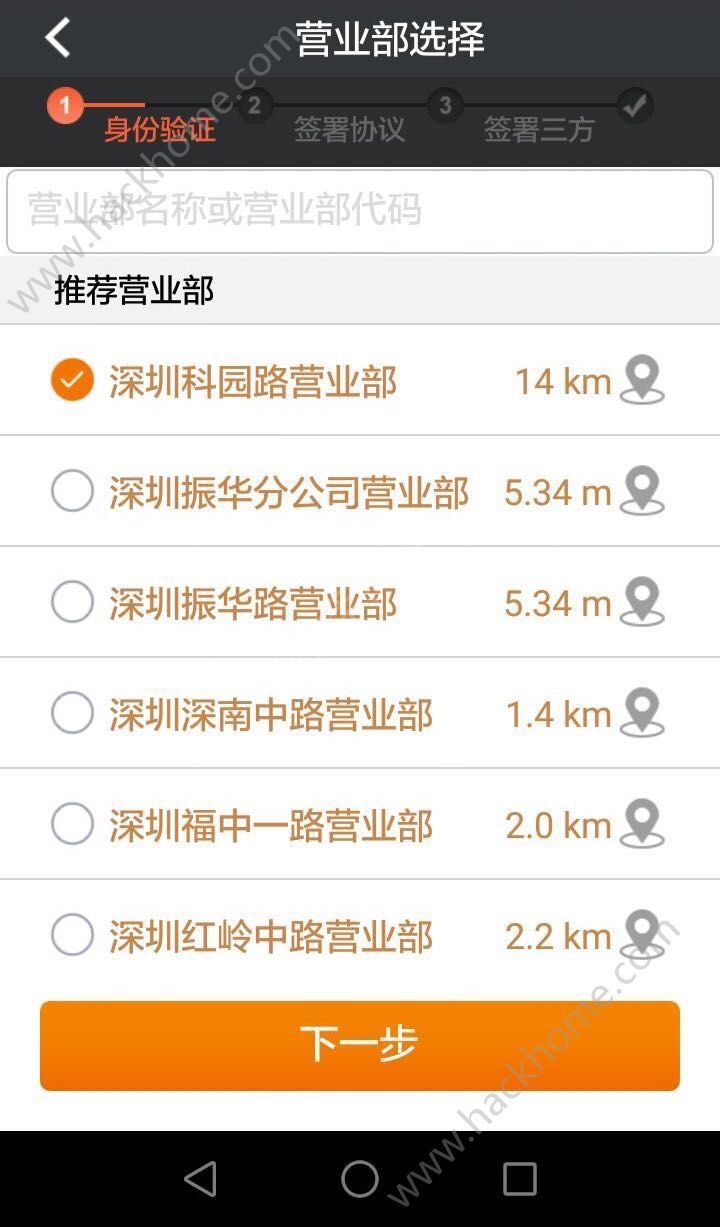Select the 深圳科园路营业部 radio button
Viewport: 720px width, 1227px height.
coord(72,380)
